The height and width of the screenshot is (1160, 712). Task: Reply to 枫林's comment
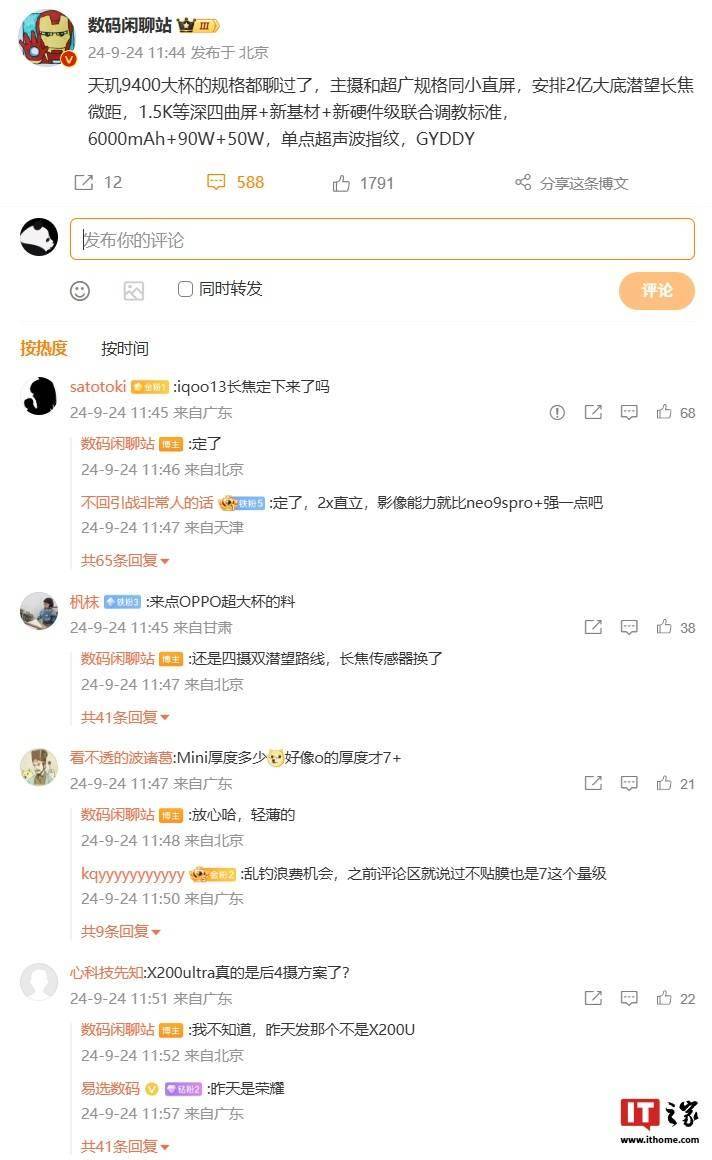629,627
